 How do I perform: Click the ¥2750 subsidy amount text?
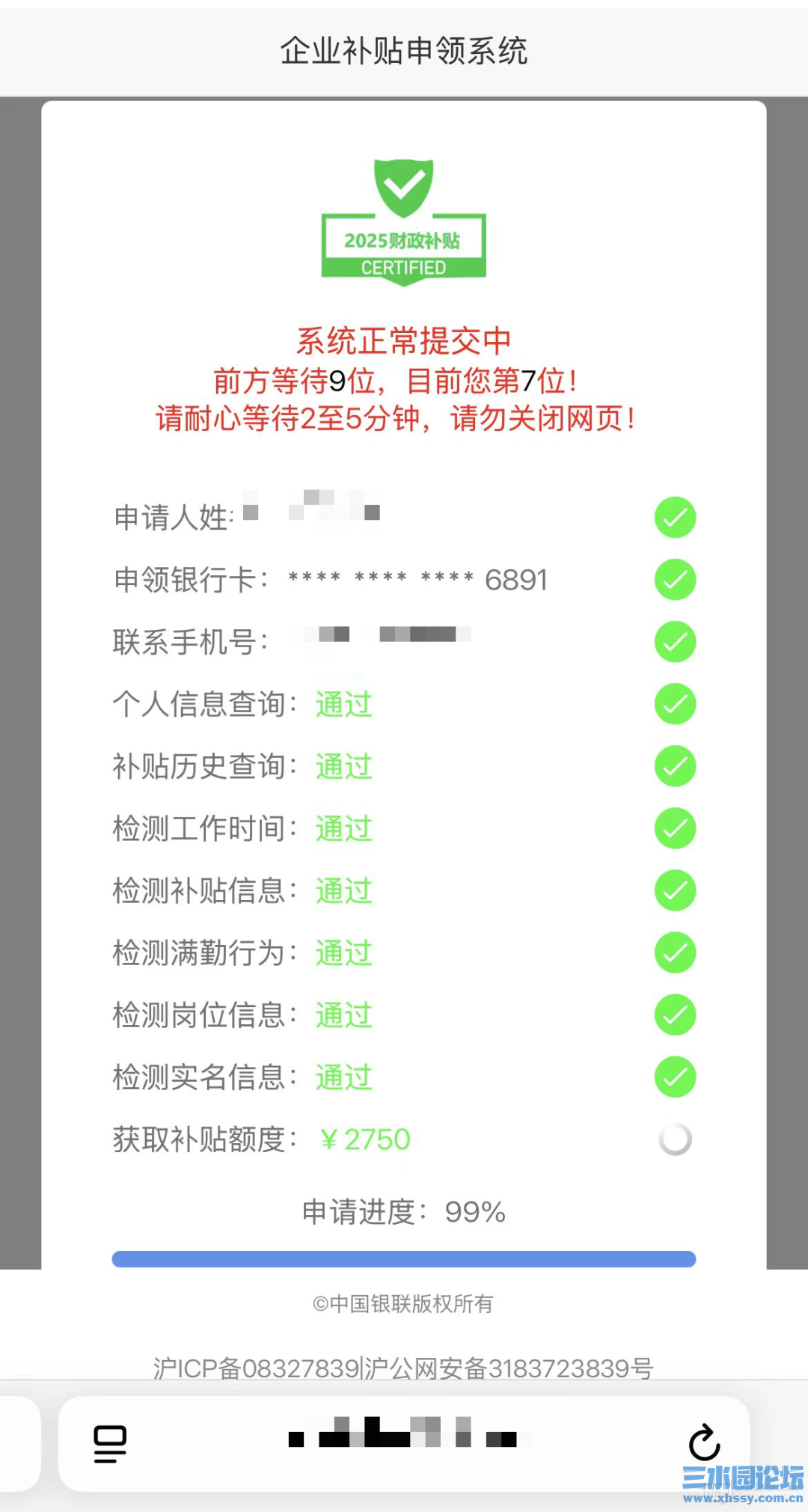point(364,1139)
